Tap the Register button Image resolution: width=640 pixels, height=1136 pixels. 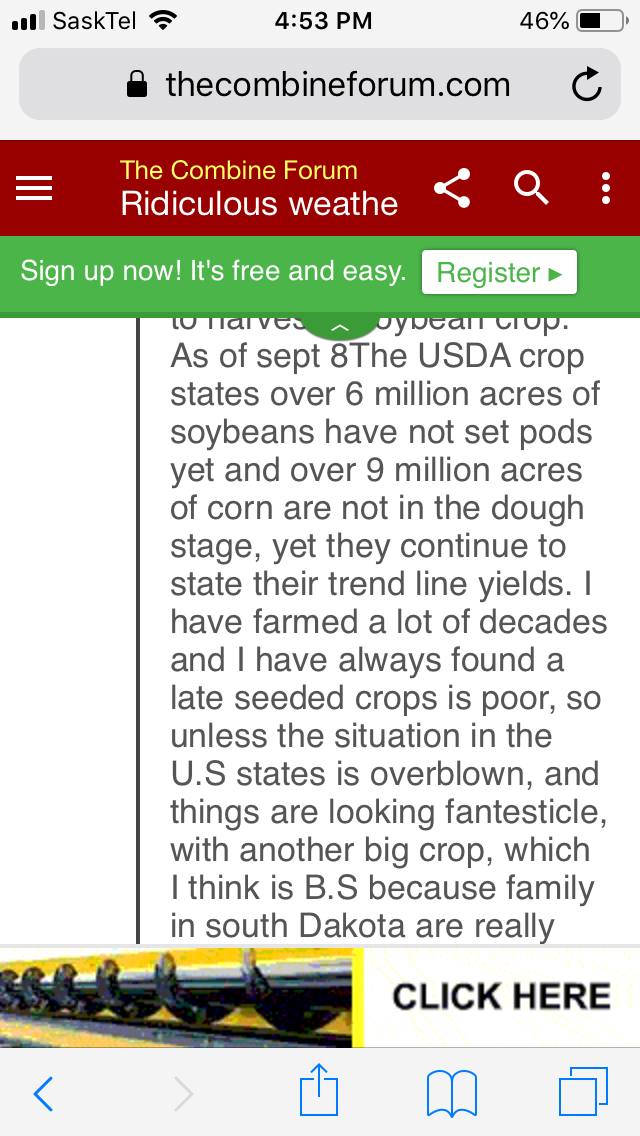point(499,272)
